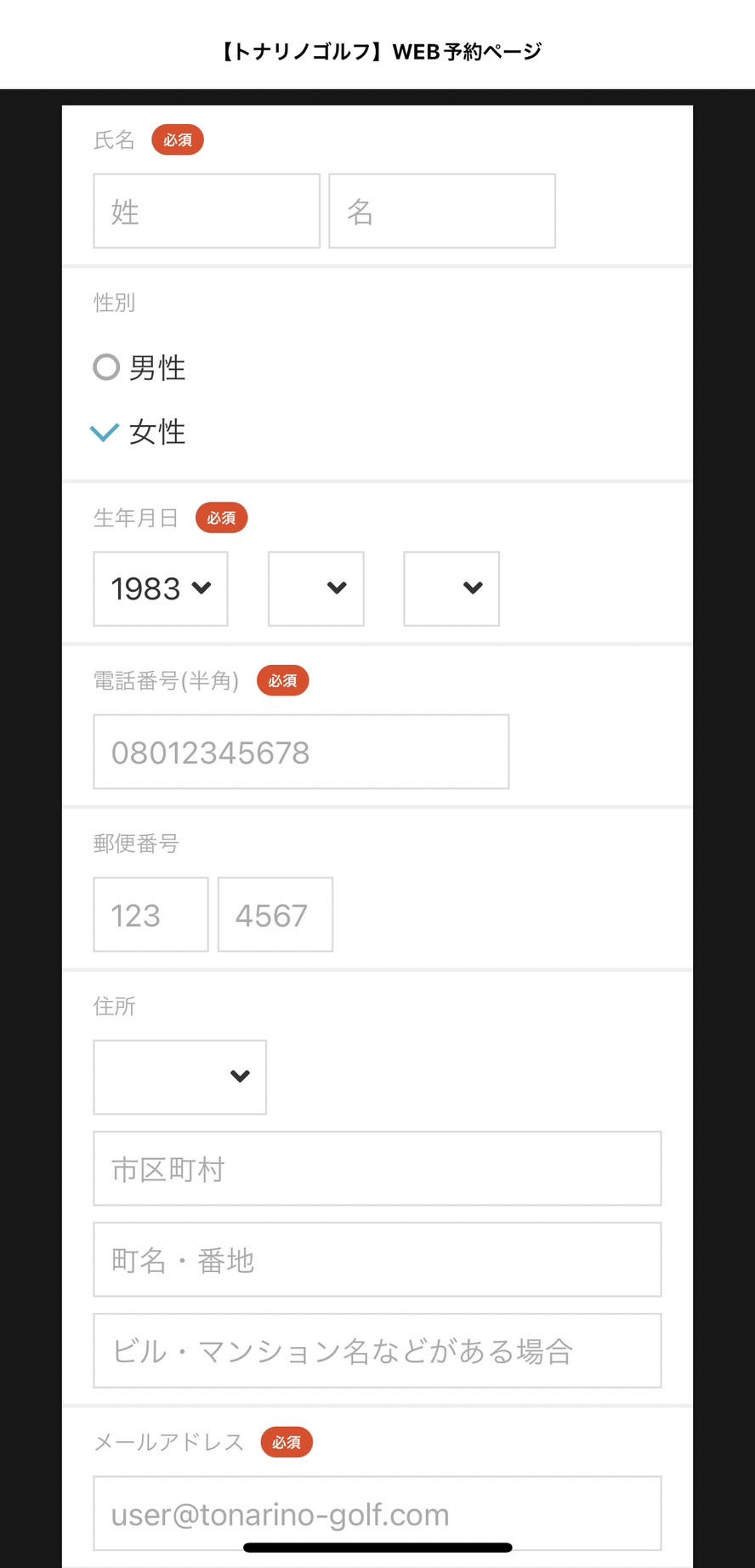Tap the postal code field 123

150,915
